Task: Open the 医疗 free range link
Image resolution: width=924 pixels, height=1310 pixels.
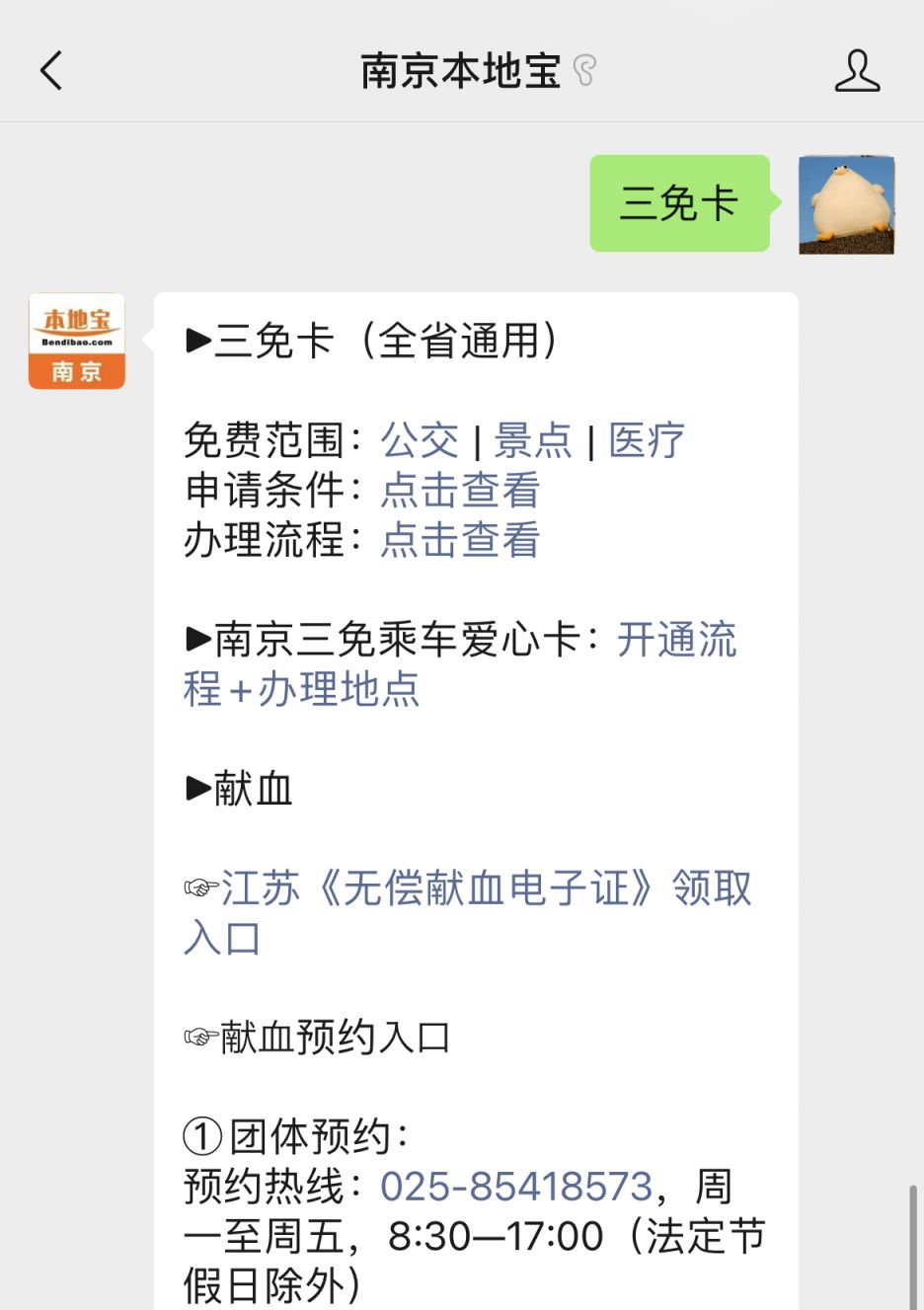Action: 647,440
